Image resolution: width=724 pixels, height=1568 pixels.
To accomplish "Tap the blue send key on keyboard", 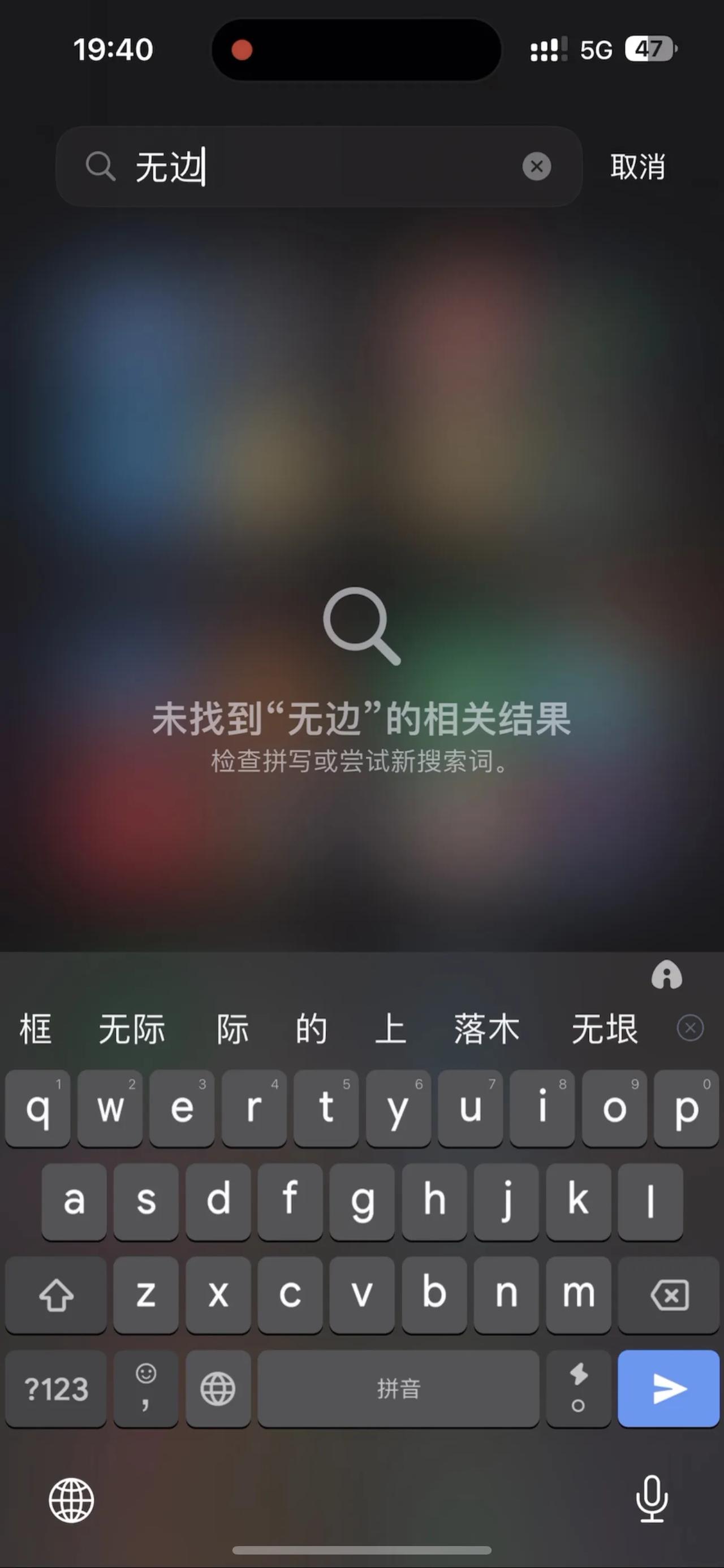I will [668, 1388].
